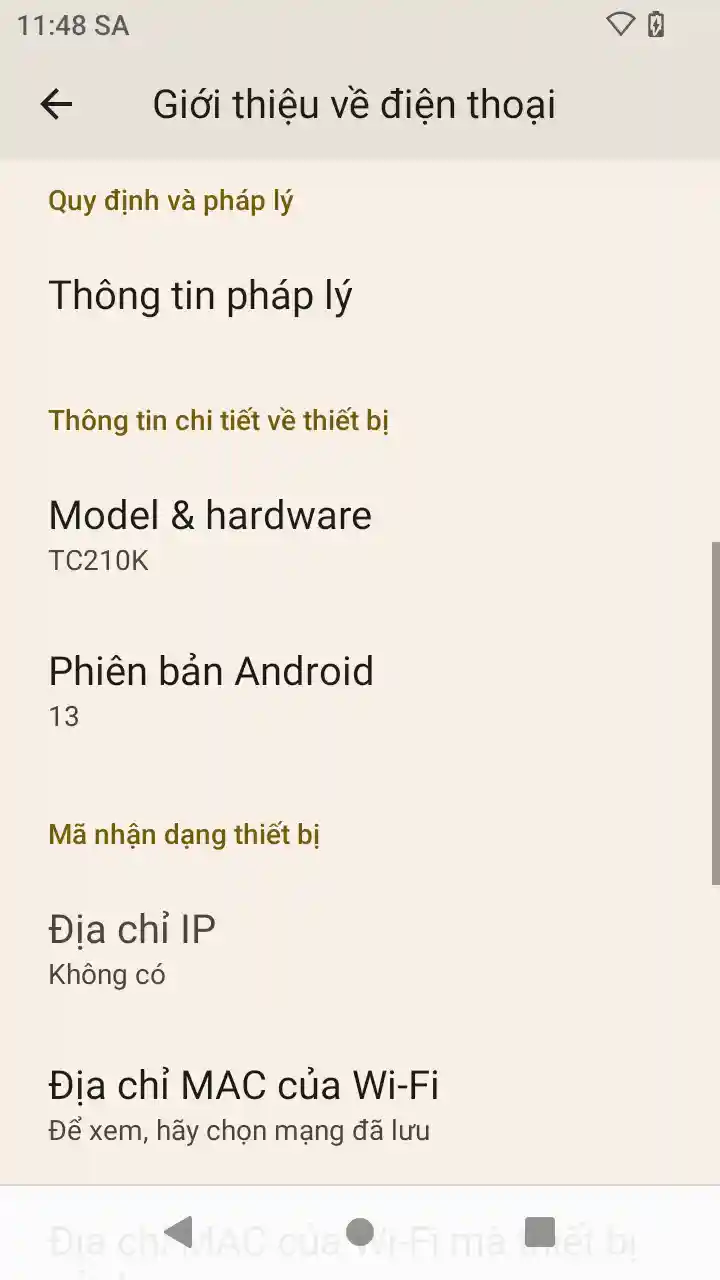720x1280 pixels.
Task: Go back using the app bar arrow
Action: [x=56, y=104]
